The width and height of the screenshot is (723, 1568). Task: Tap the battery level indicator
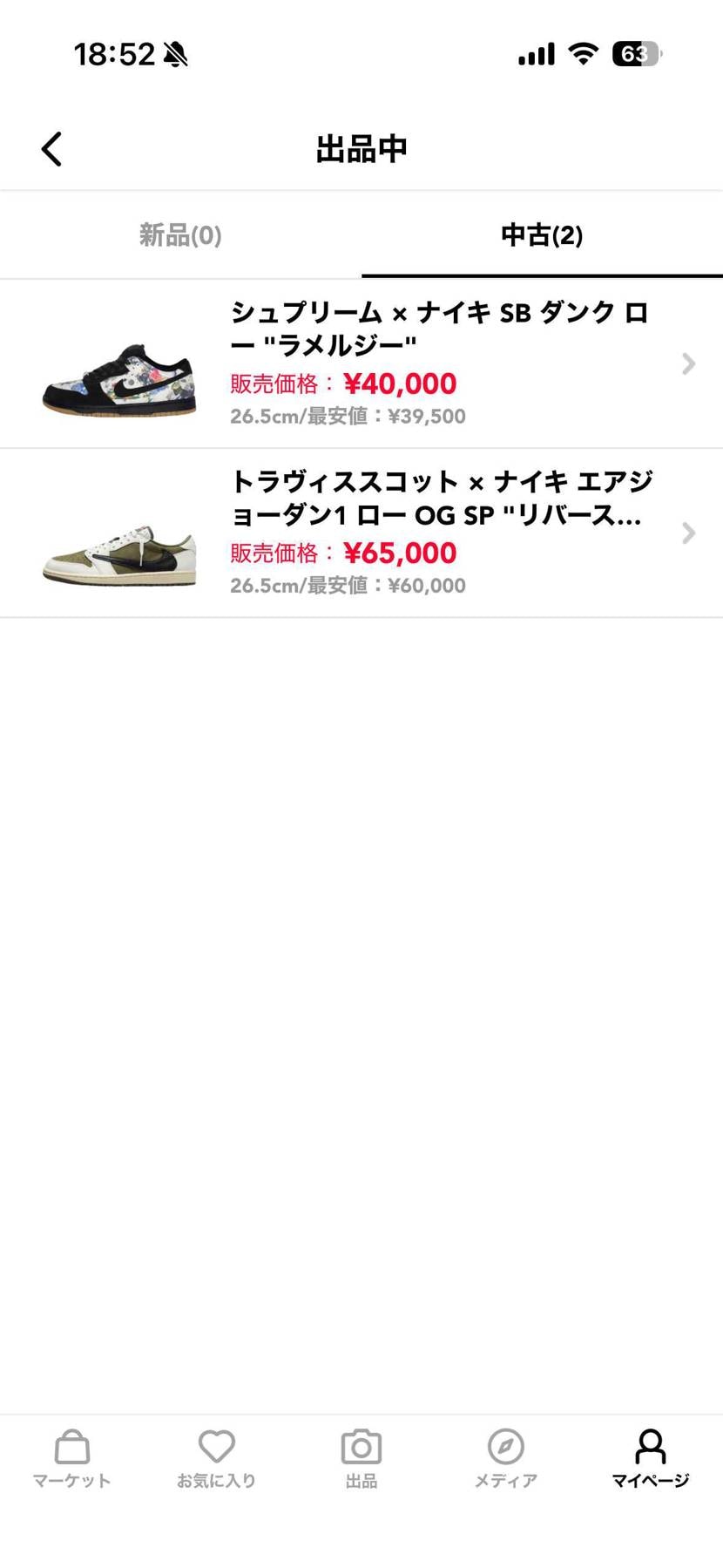635,52
